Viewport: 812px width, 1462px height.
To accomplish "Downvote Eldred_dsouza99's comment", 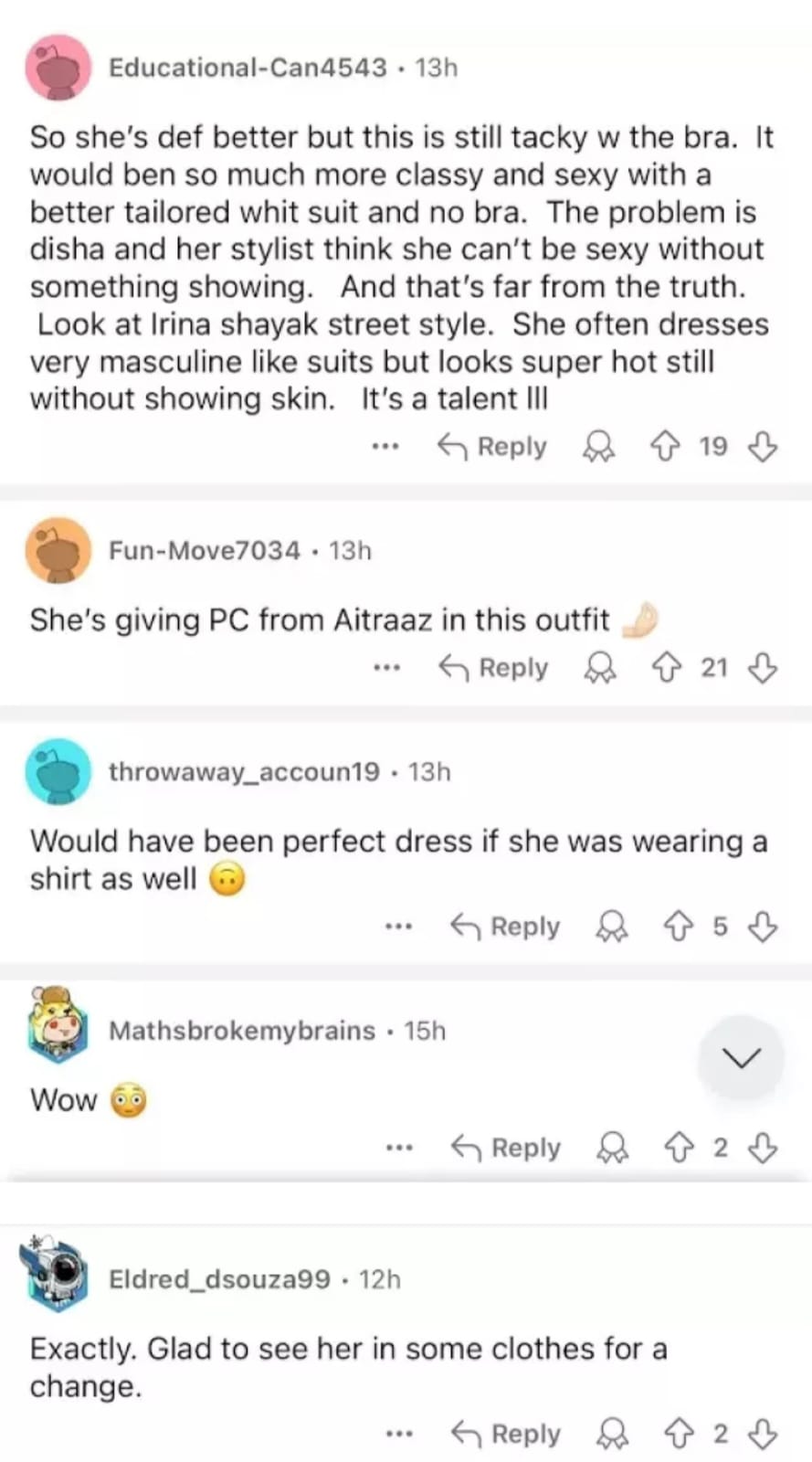I will tap(763, 1435).
